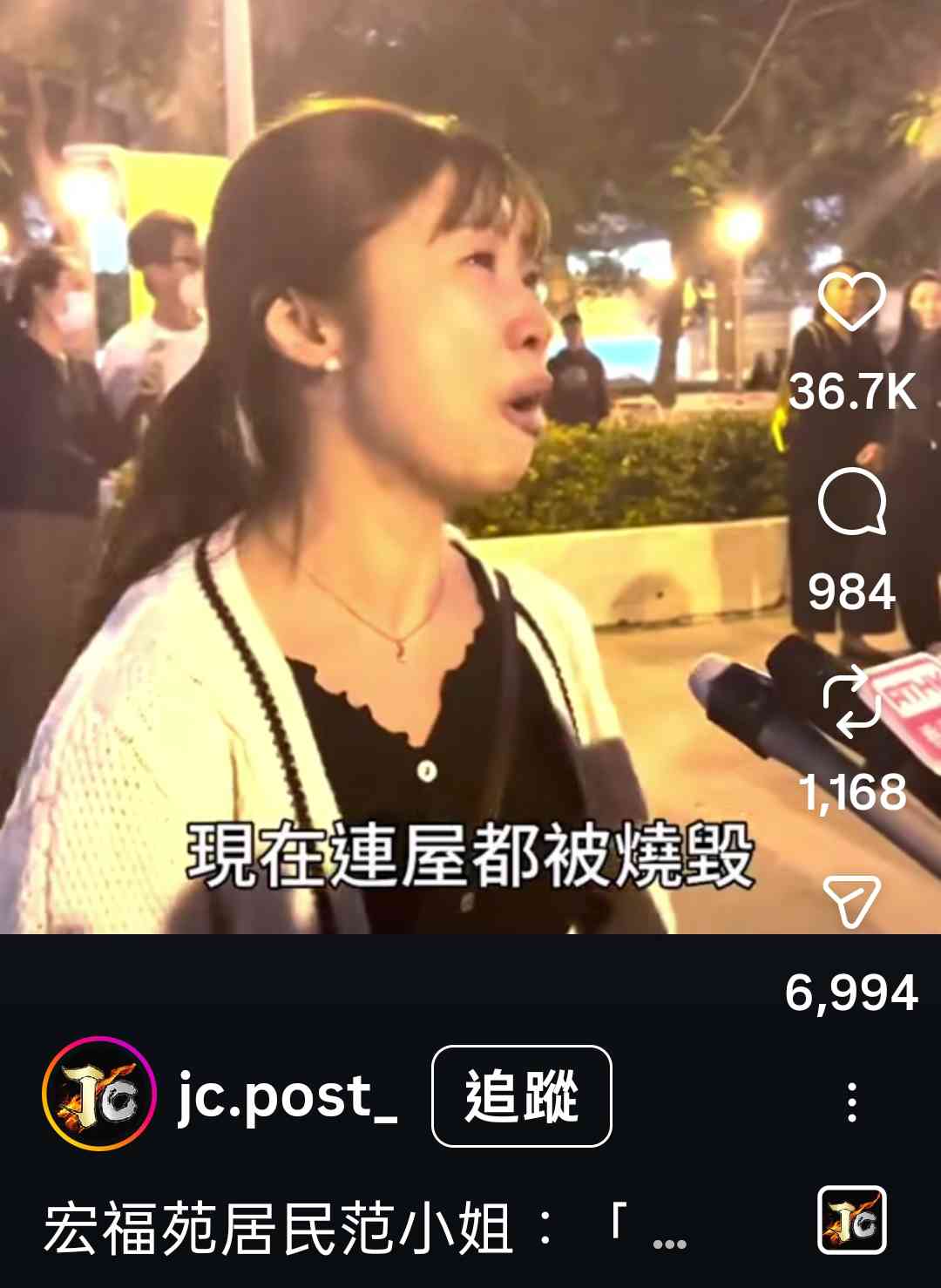Screen dimensions: 941x1288
Task: Like this reel with the heart icon
Action: (851, 302)
